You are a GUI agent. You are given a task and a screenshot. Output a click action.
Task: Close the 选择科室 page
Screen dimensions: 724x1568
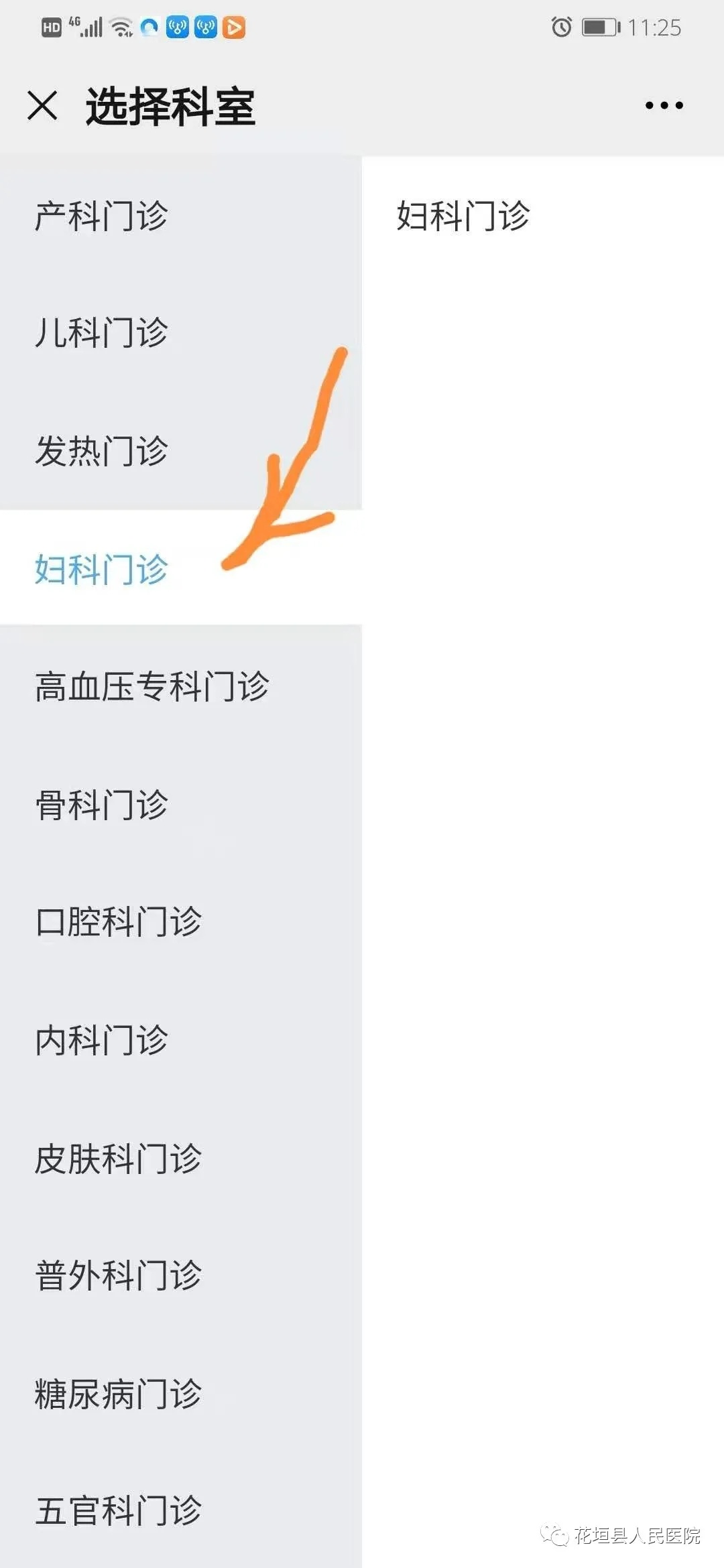click(x=42, y=106)
